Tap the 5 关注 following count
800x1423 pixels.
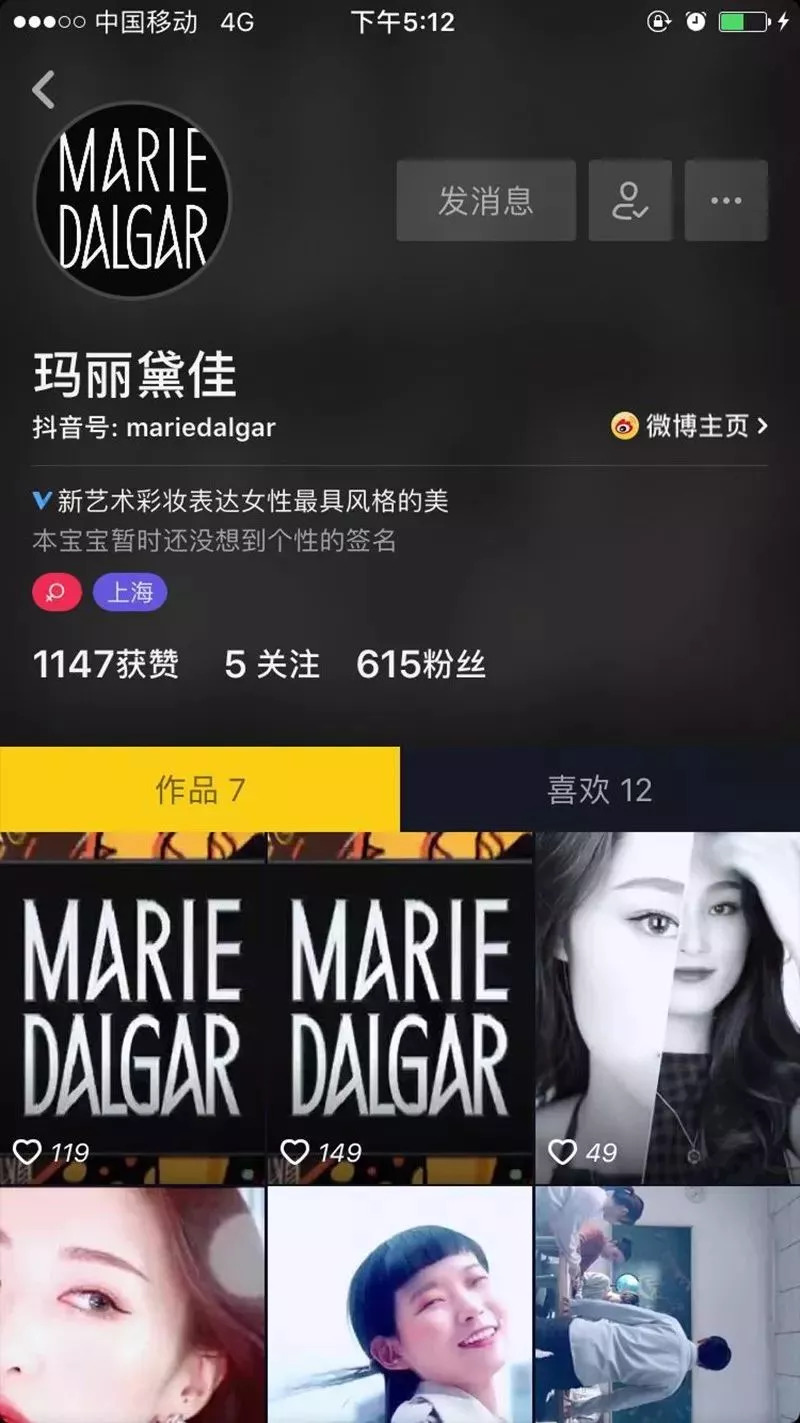pos(272,665)
